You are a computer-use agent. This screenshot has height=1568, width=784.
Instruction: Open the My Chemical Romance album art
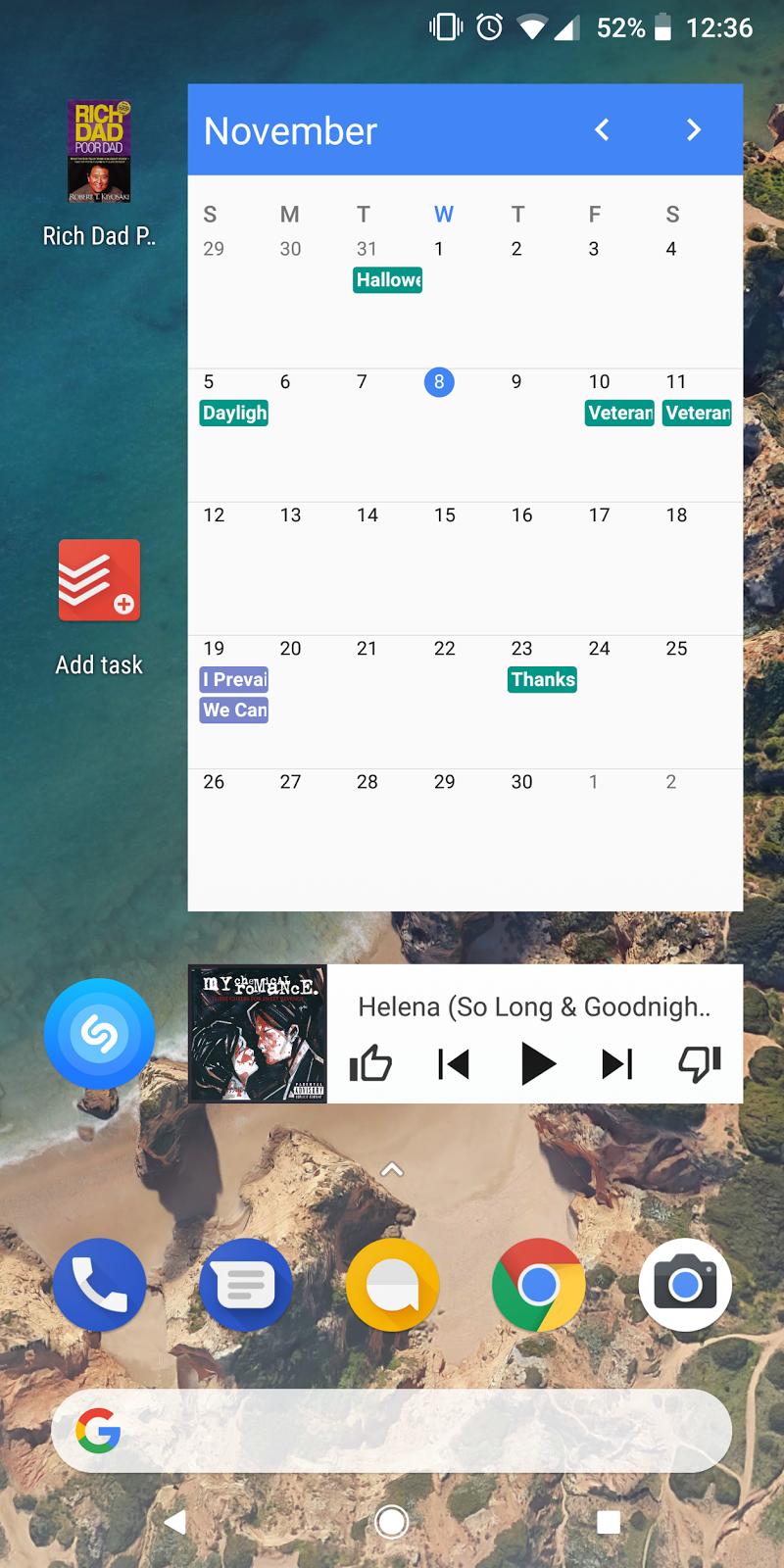point(258,1034)
